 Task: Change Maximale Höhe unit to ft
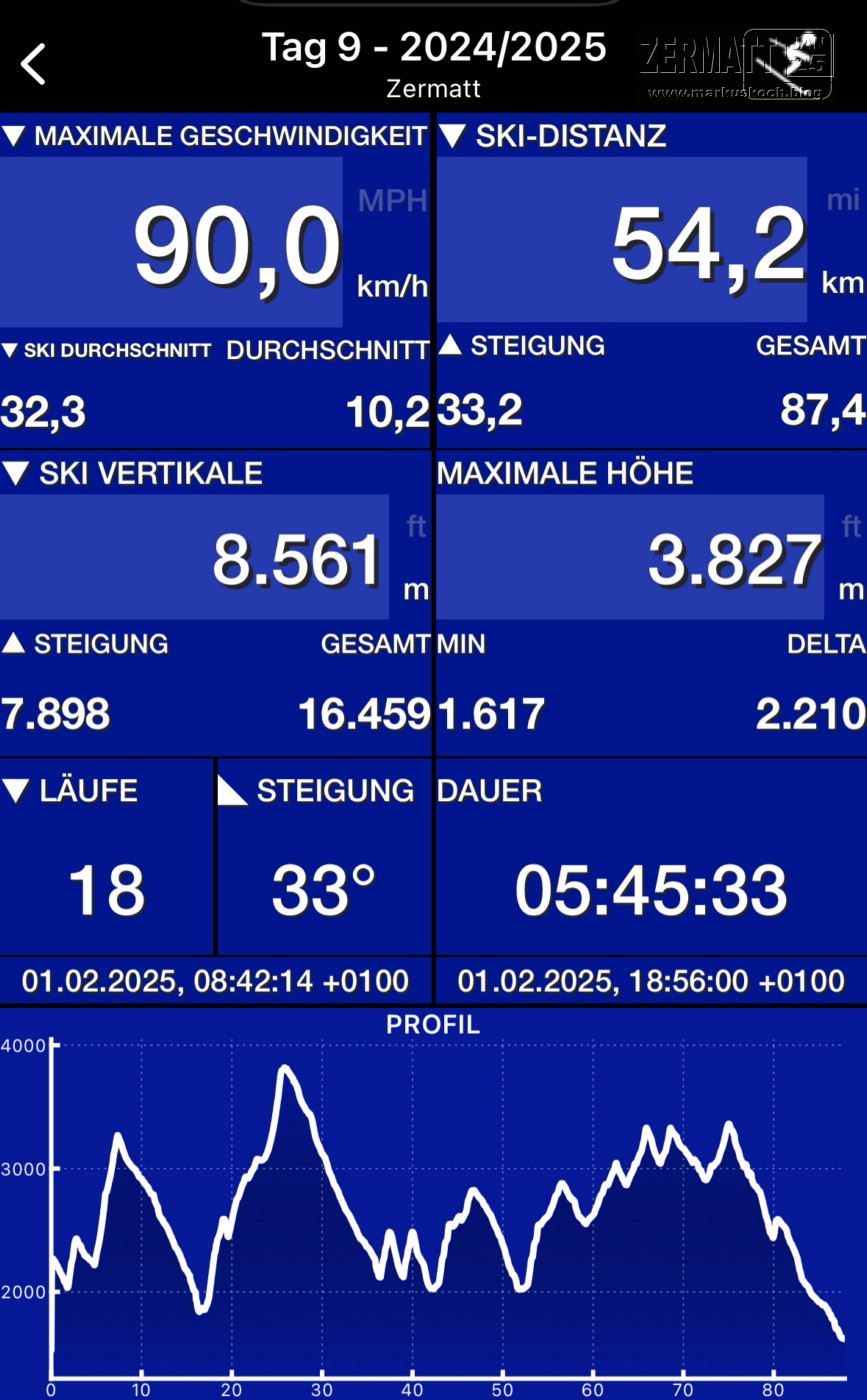click(851, 526)
